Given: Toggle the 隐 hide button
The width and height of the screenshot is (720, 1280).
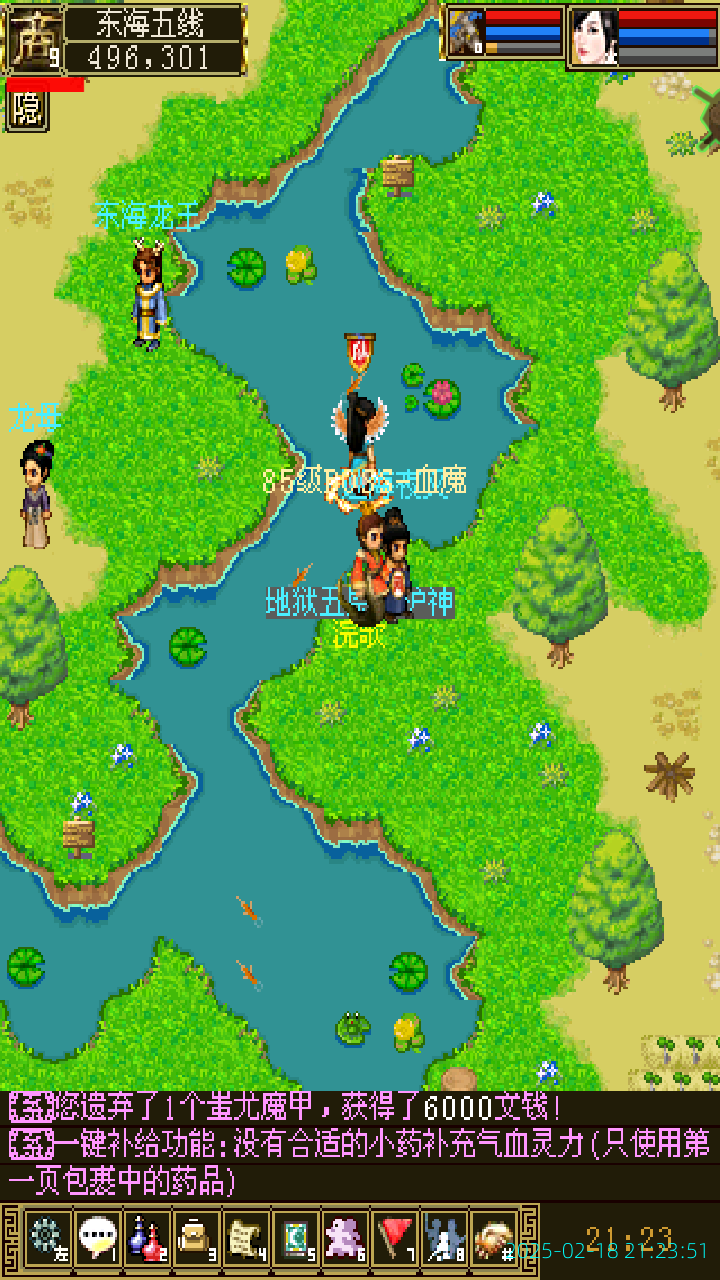Looking at the screenshot, I should 27,109.
